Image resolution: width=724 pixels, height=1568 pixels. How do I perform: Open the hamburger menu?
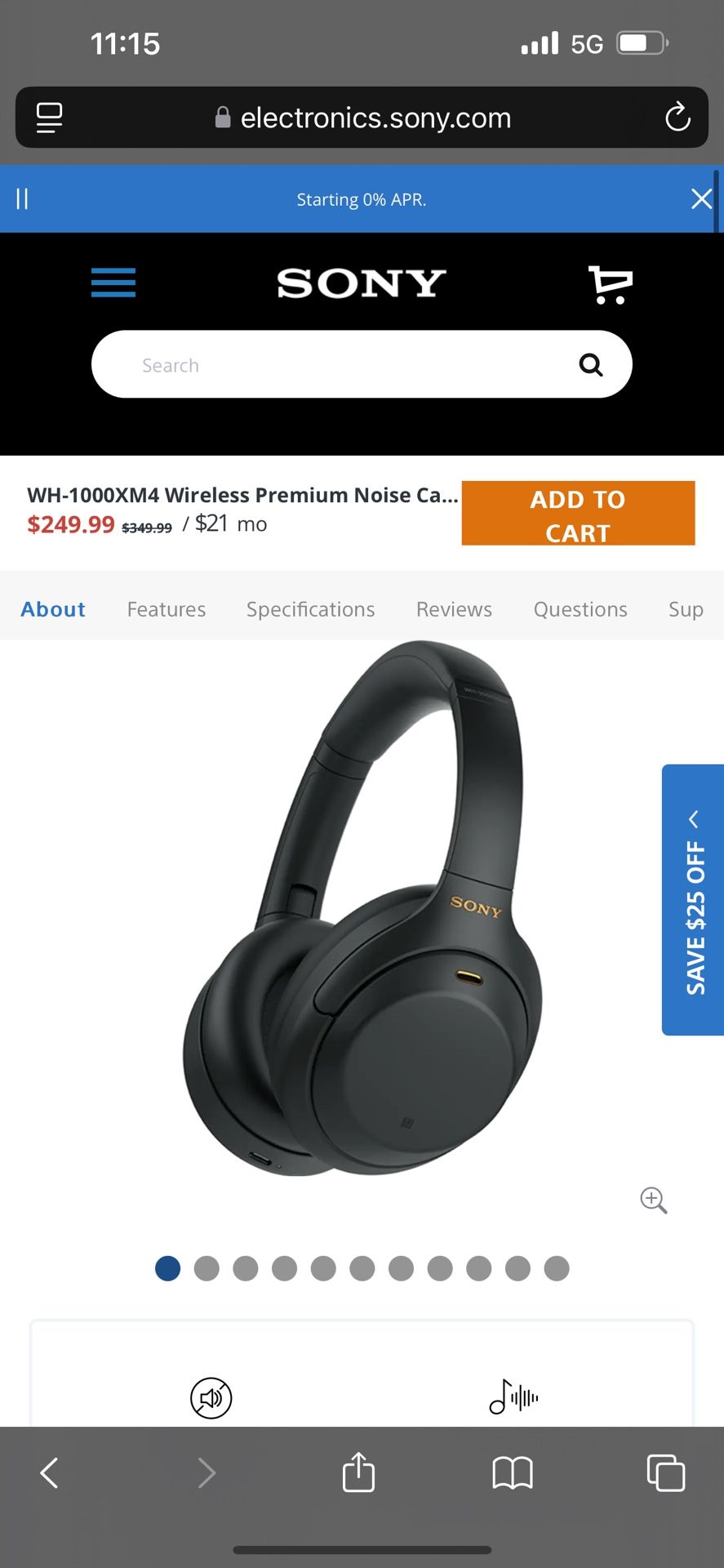113,283
